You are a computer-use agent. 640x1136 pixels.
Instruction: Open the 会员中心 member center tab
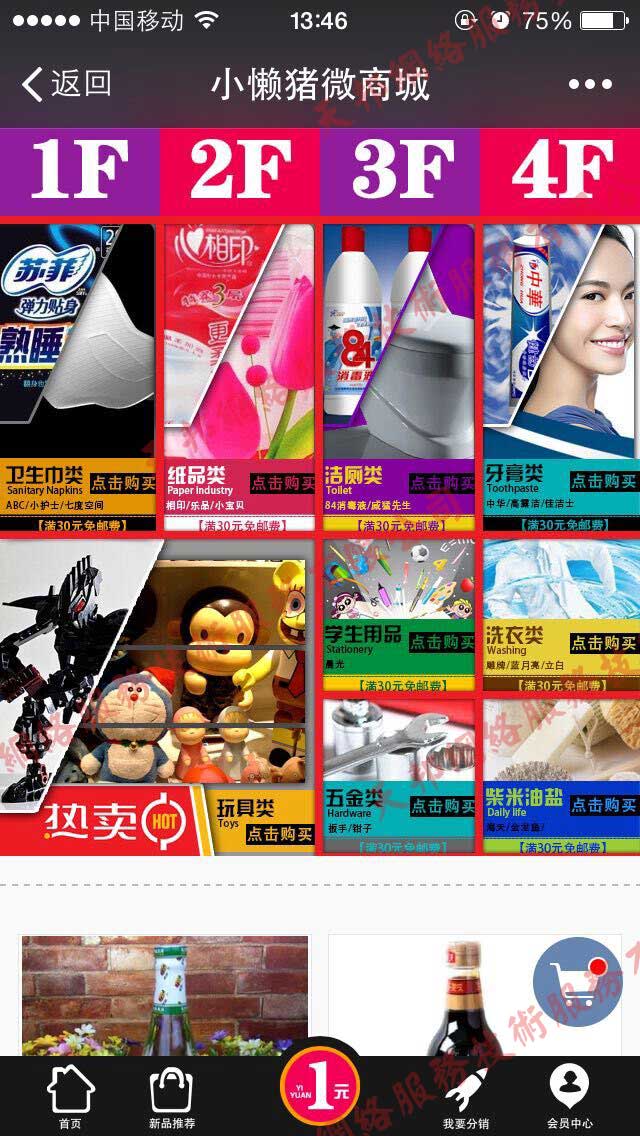tap(569, 1096)
